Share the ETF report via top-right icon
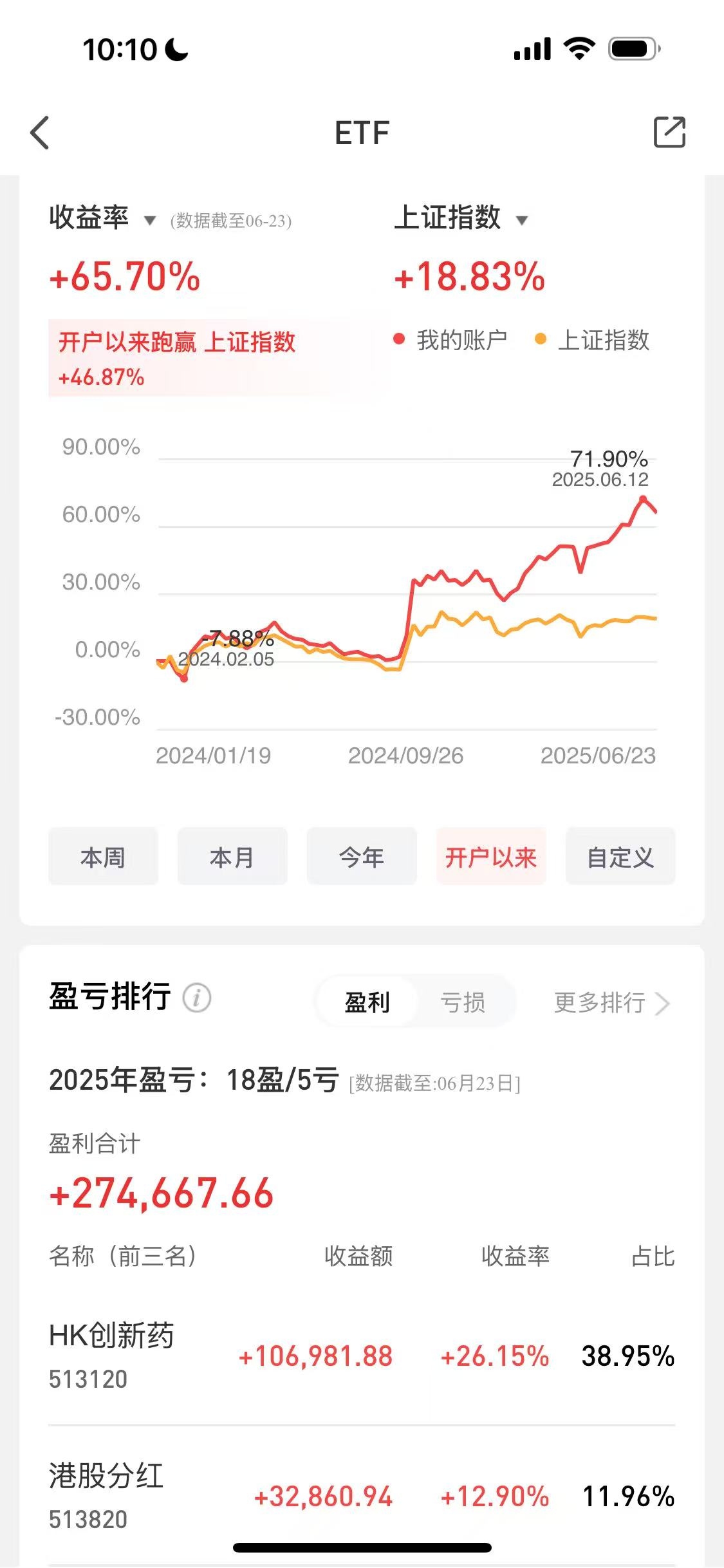 [669, 132]
